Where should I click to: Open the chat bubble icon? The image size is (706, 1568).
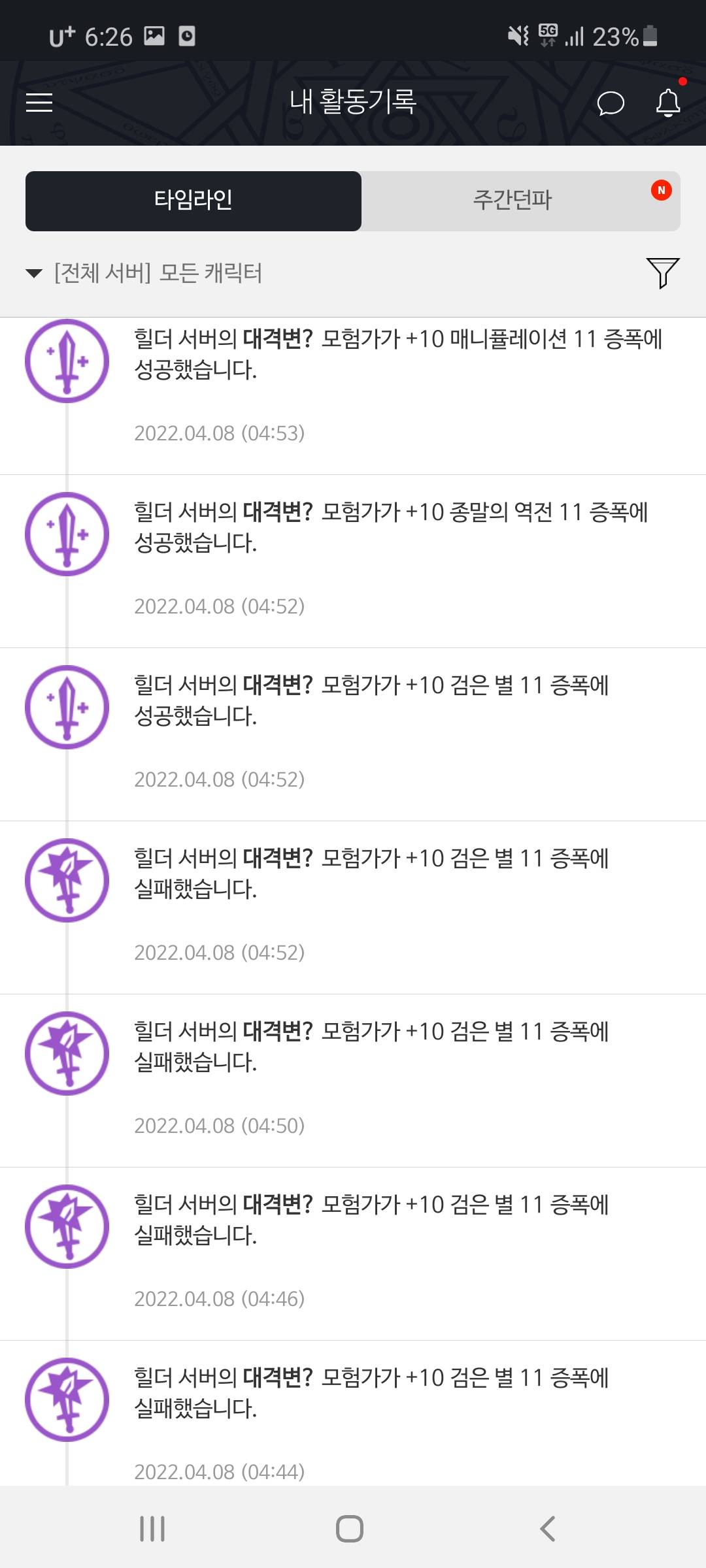click(611, 103)
